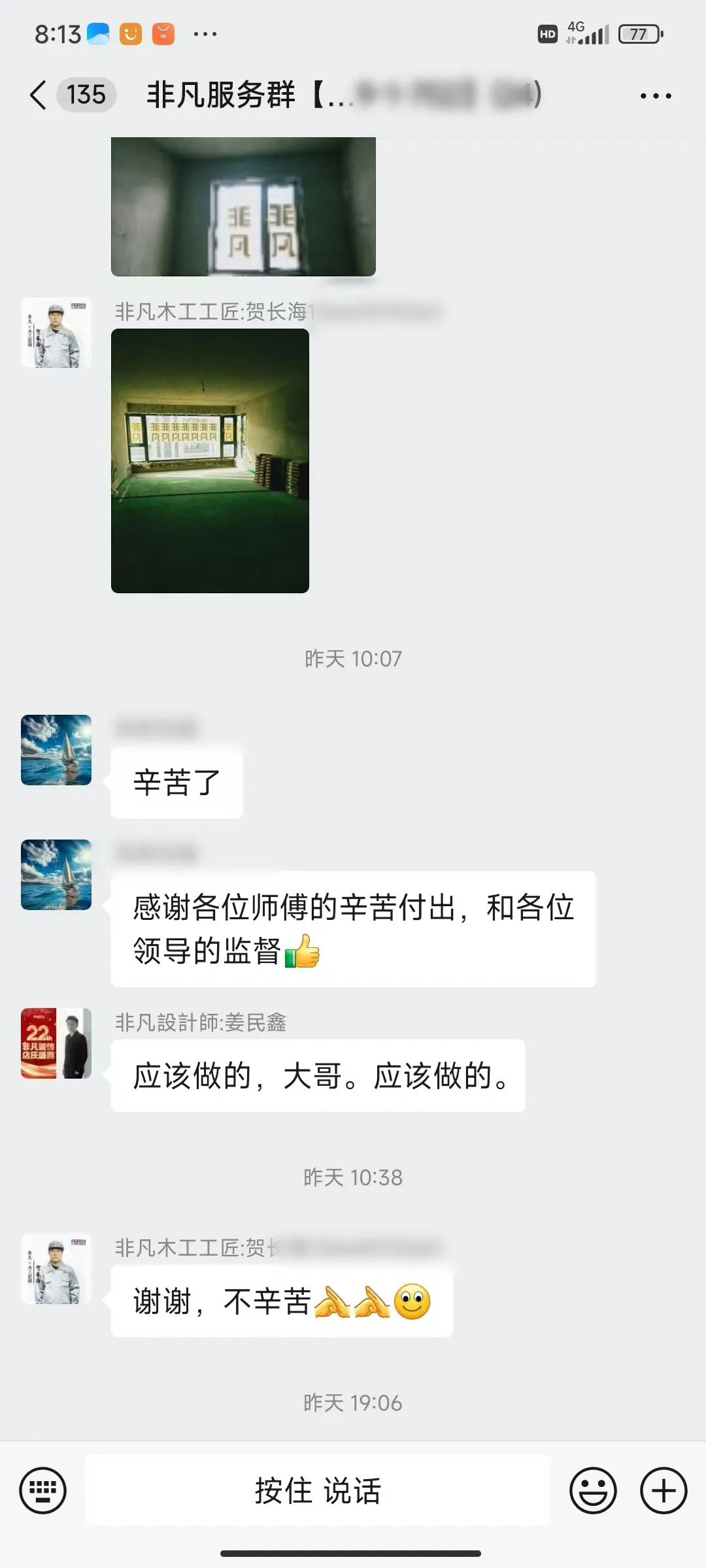View designer 姜民鑫's avatar profile
706x1568 pixels.
[x=56, y=1043]
